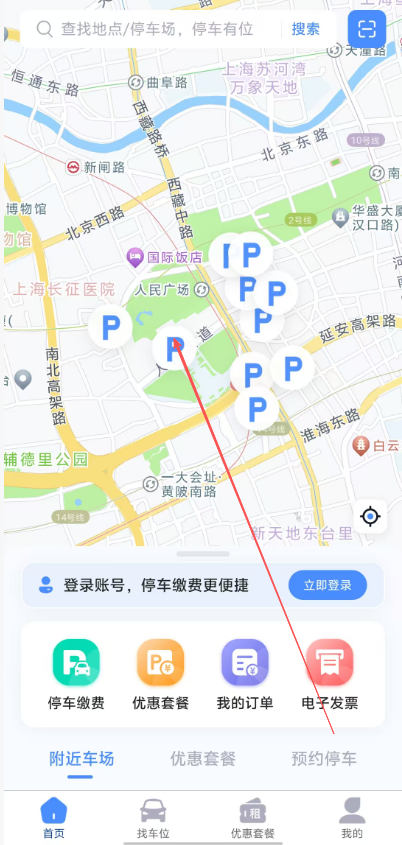The height and width of the screenshot is (845, 402).
Task: Tap the 搜索 button
Action: click(306, 29)
